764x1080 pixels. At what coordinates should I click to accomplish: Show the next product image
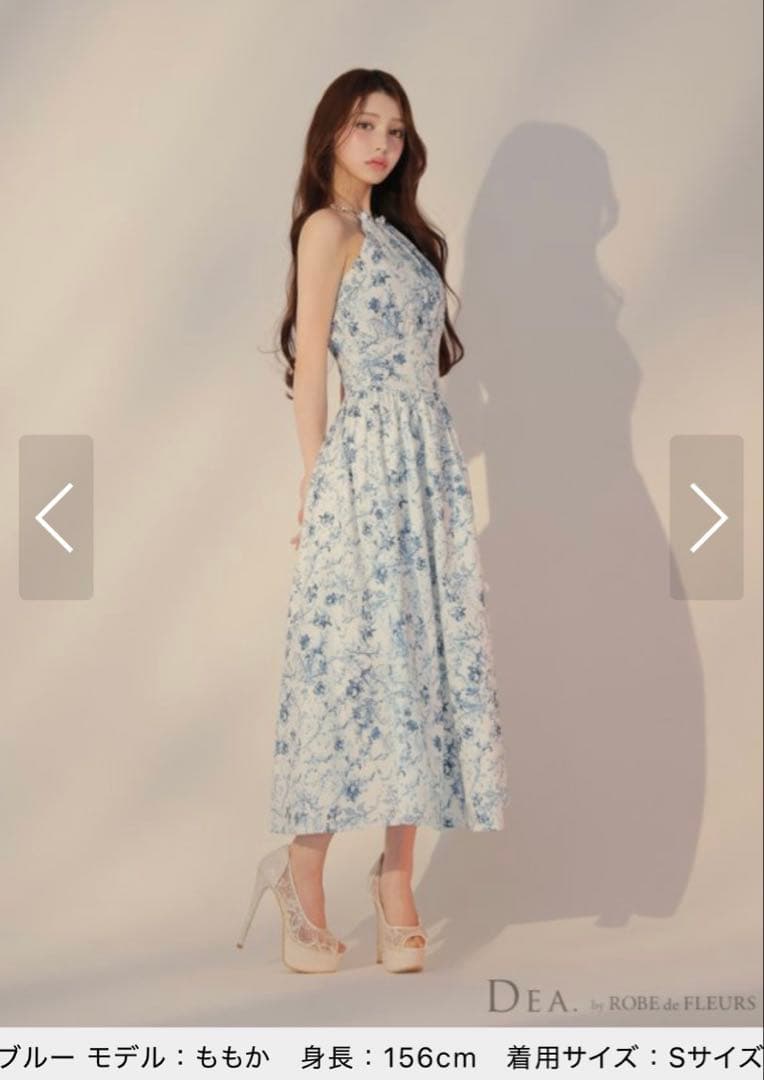click(706, 517)
